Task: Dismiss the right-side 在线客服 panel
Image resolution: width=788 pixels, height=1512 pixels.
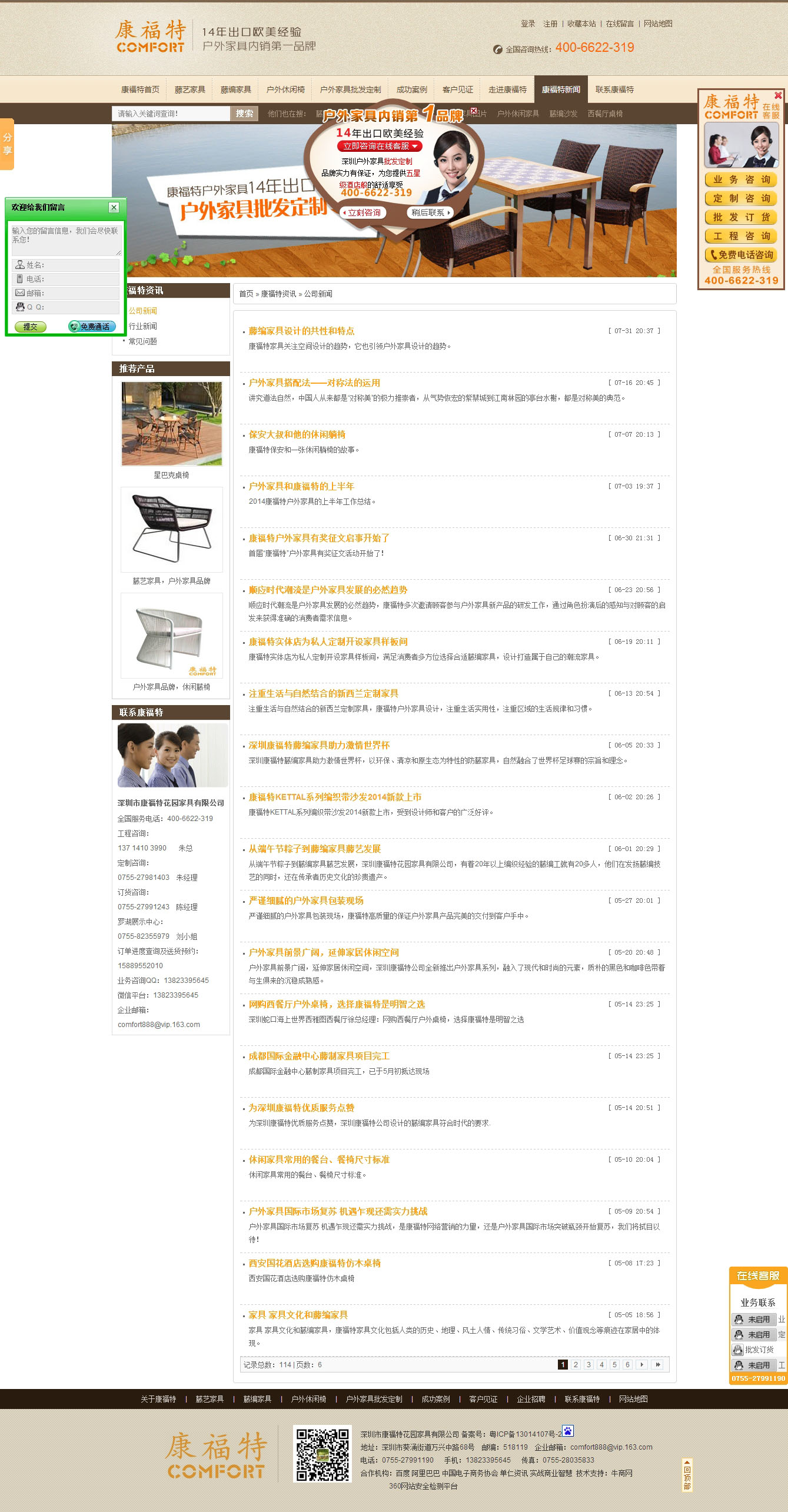Action: 778,95
